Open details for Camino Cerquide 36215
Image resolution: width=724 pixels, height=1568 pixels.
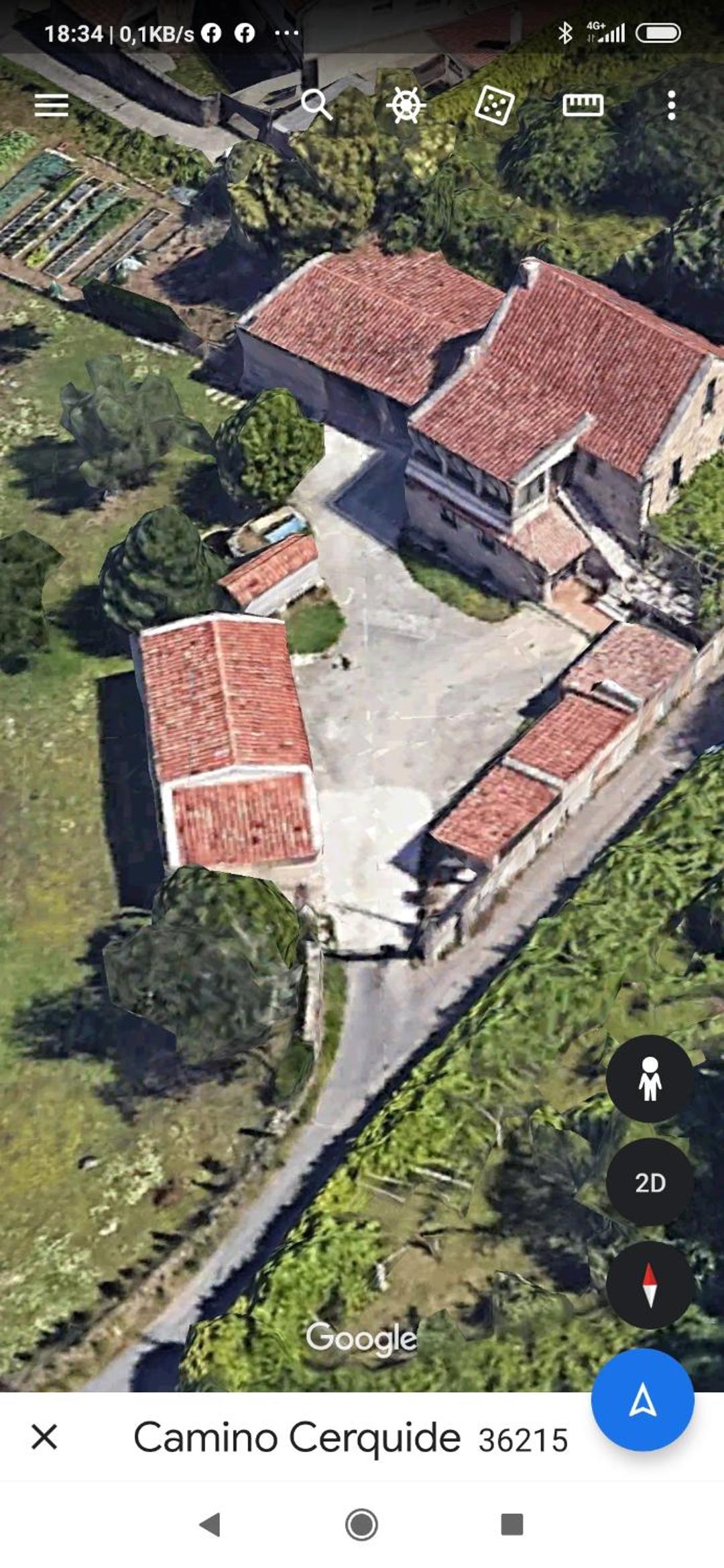click(x=351, y=1437)
